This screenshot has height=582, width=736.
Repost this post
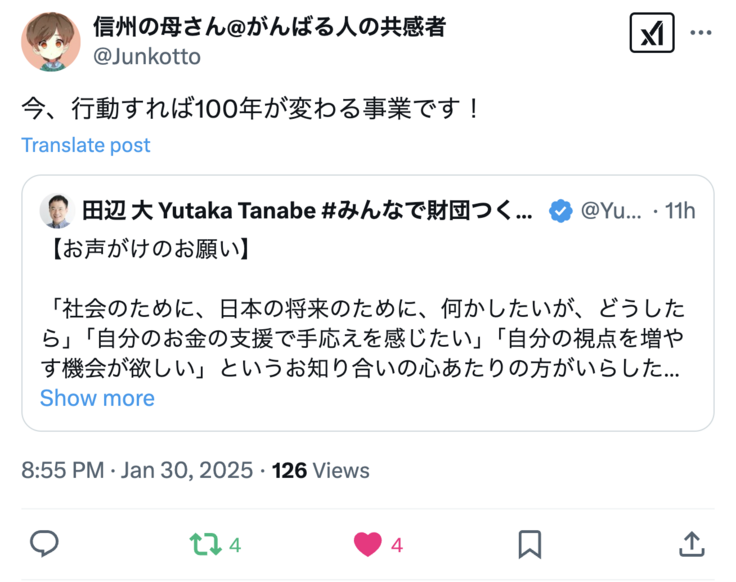[204, 544]
